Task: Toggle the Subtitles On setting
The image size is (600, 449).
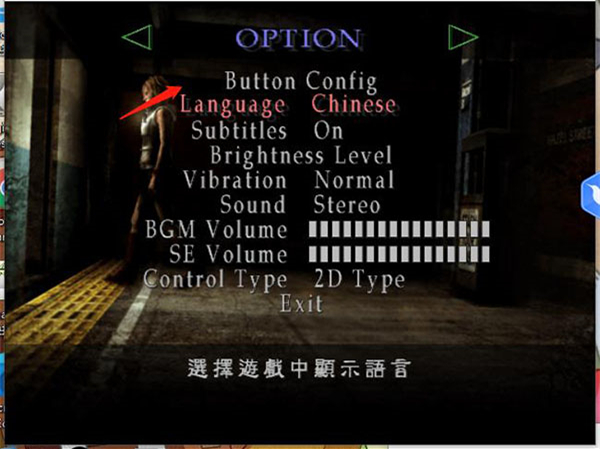Action: point(328,130)
